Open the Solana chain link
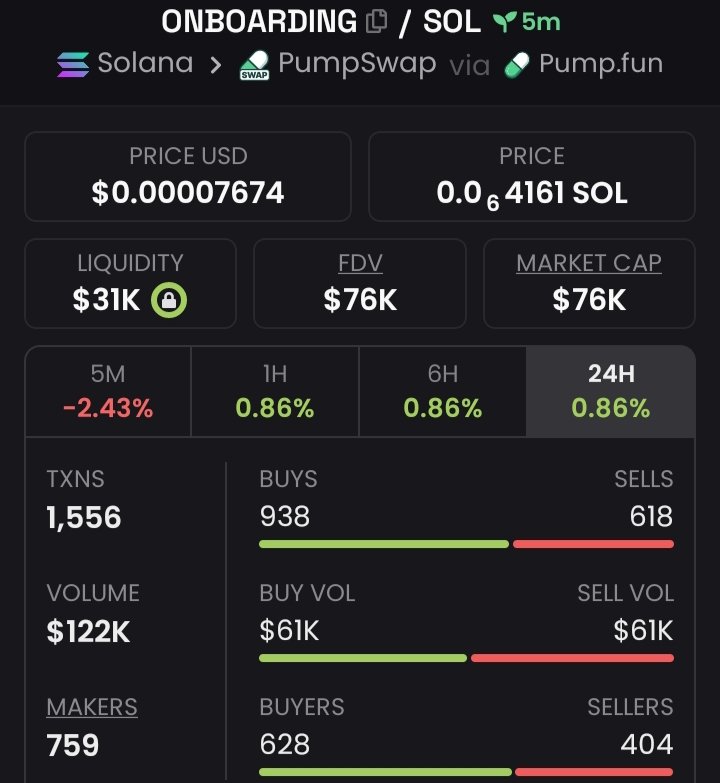 (125, 64)
